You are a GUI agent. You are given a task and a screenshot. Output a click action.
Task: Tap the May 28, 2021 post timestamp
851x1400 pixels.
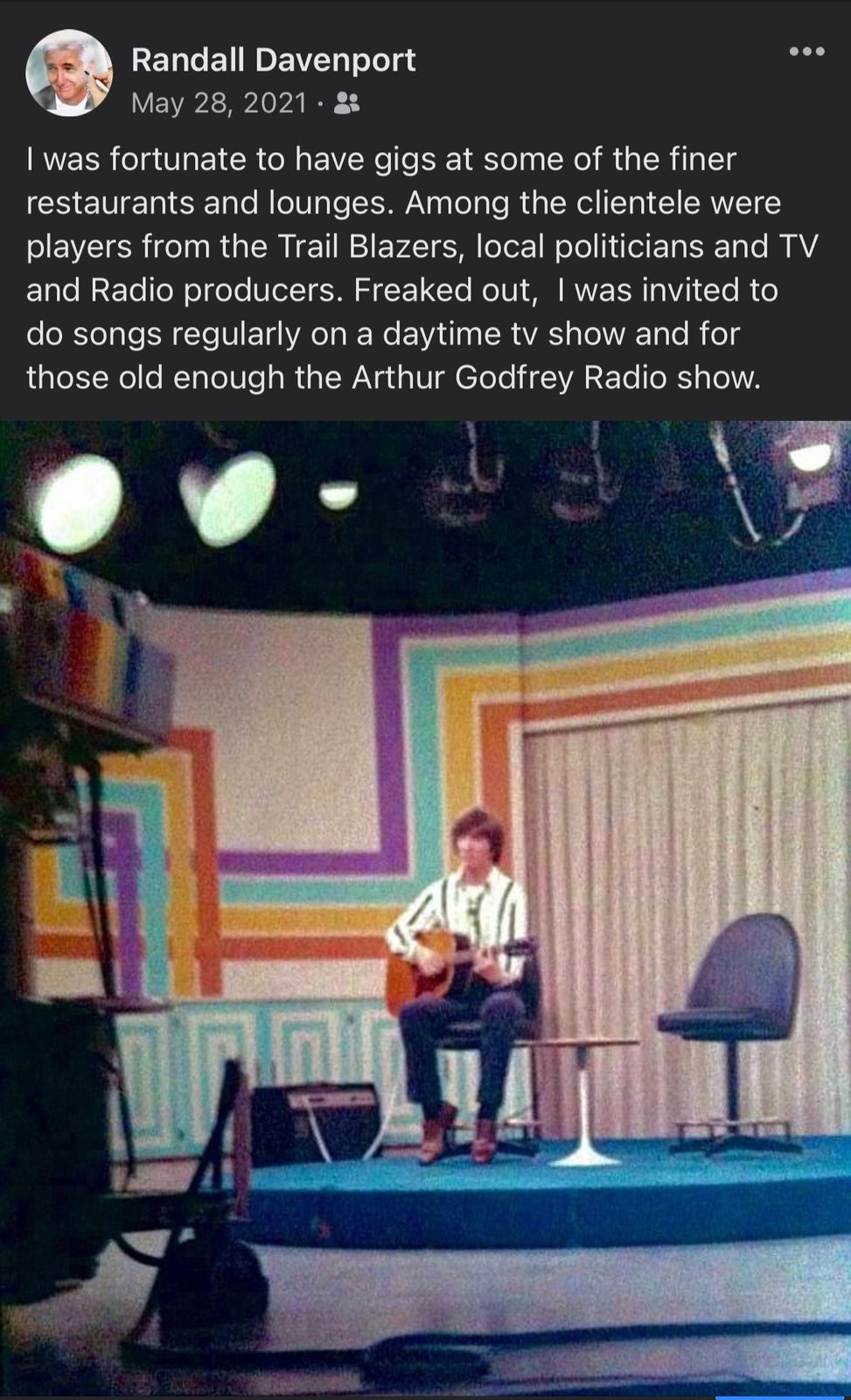pyautogui.click(x=219, y=103)
